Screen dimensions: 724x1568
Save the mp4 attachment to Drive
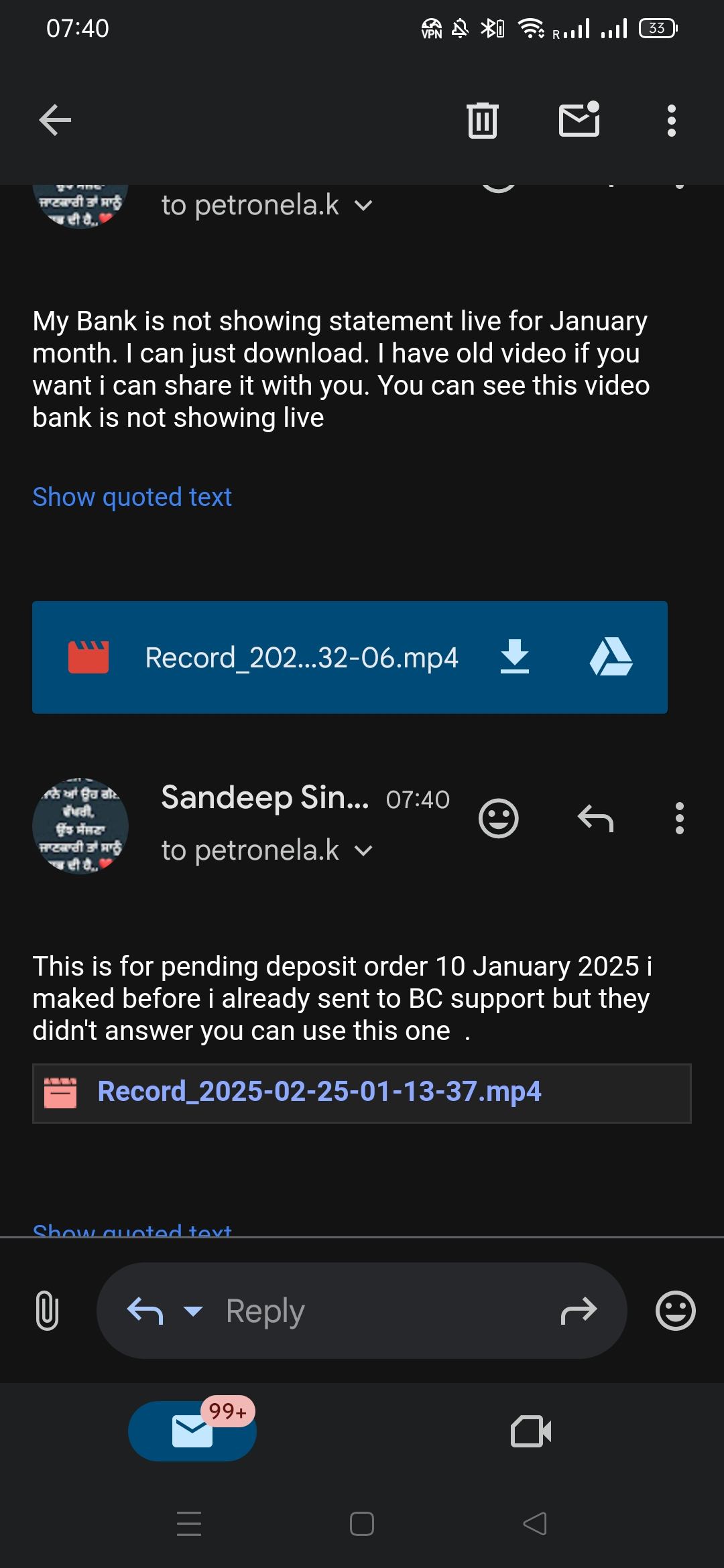(x=611, y=657)
